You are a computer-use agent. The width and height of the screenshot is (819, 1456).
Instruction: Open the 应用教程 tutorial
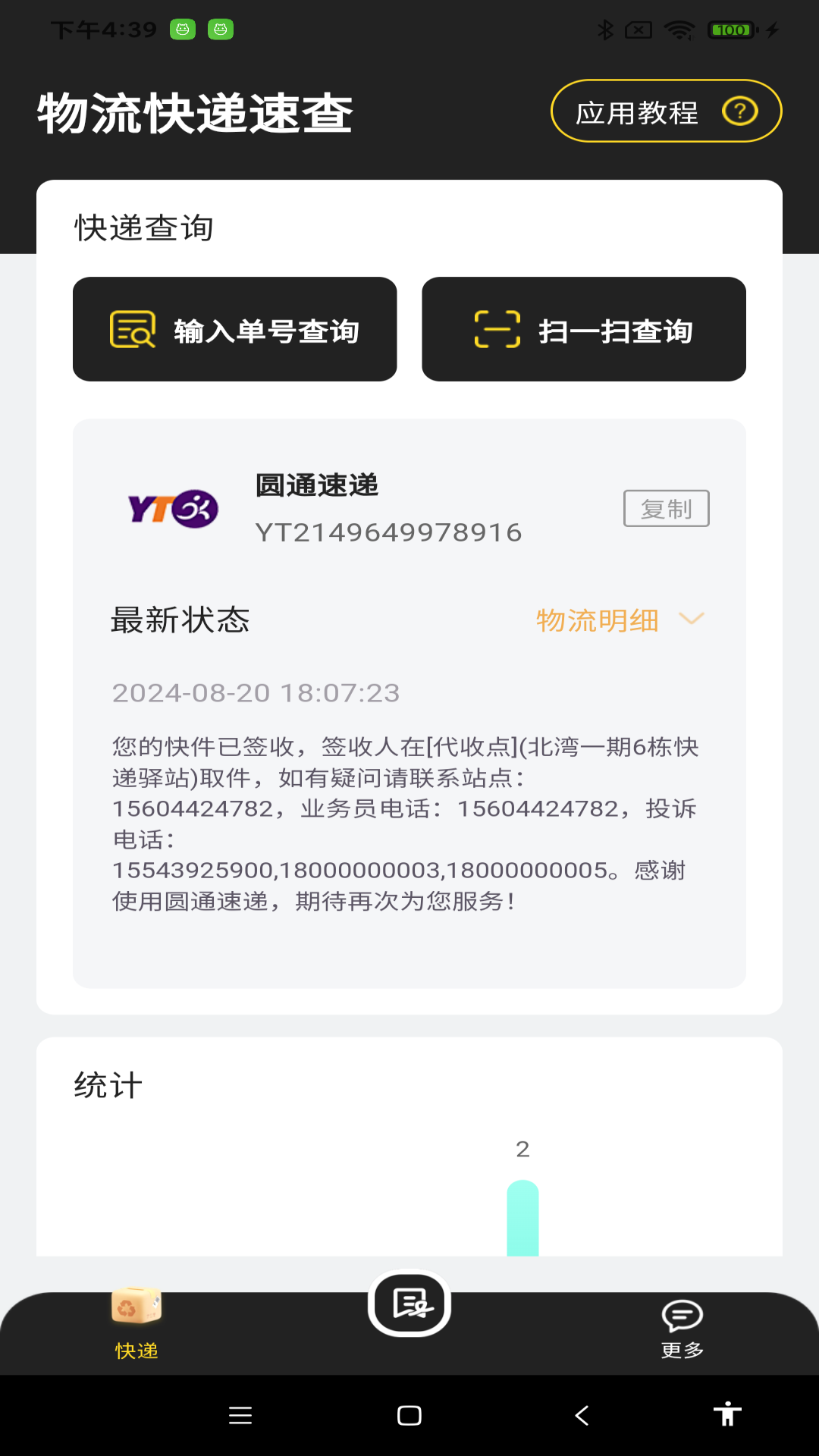(x=666, y=111)
